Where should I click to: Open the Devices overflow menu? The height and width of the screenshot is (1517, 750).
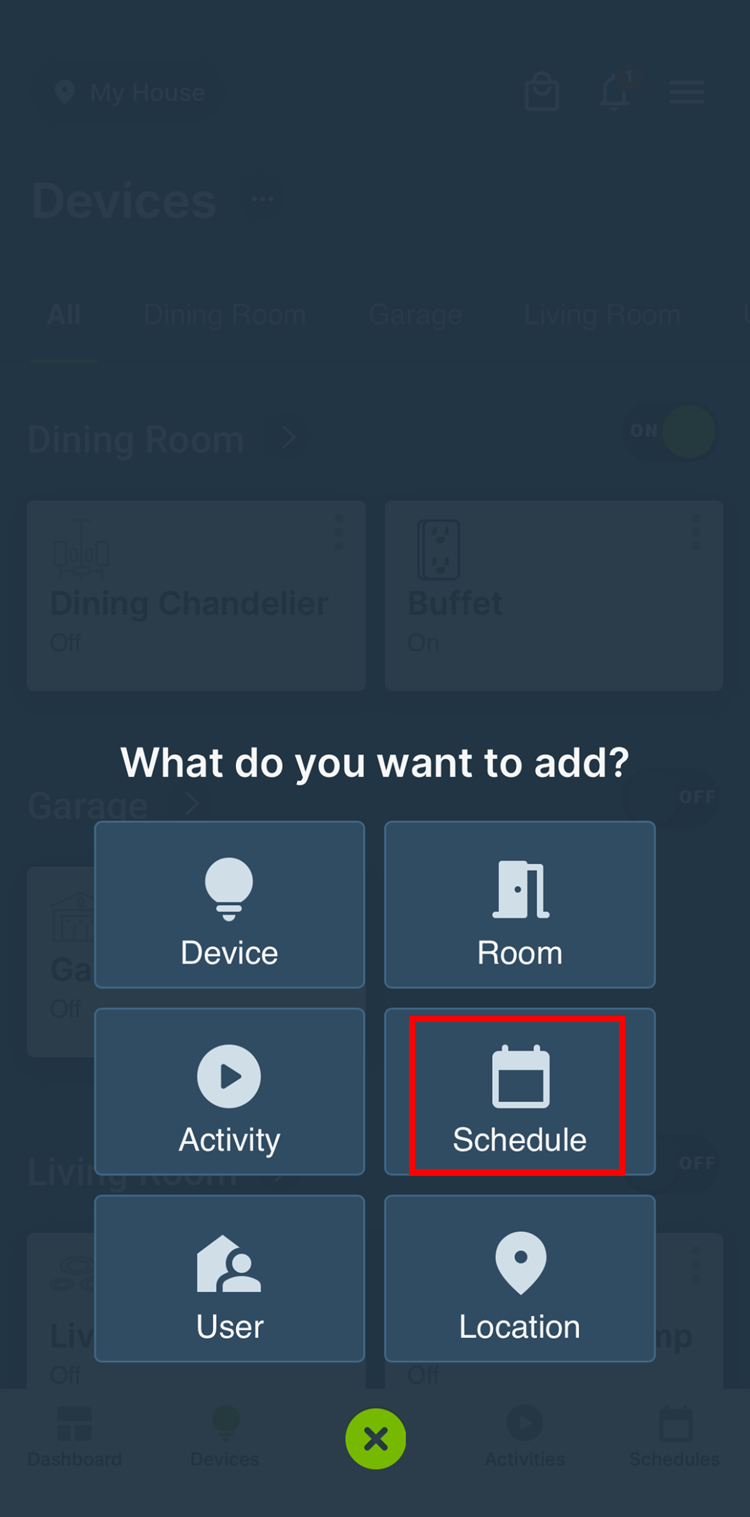point(263,199)
